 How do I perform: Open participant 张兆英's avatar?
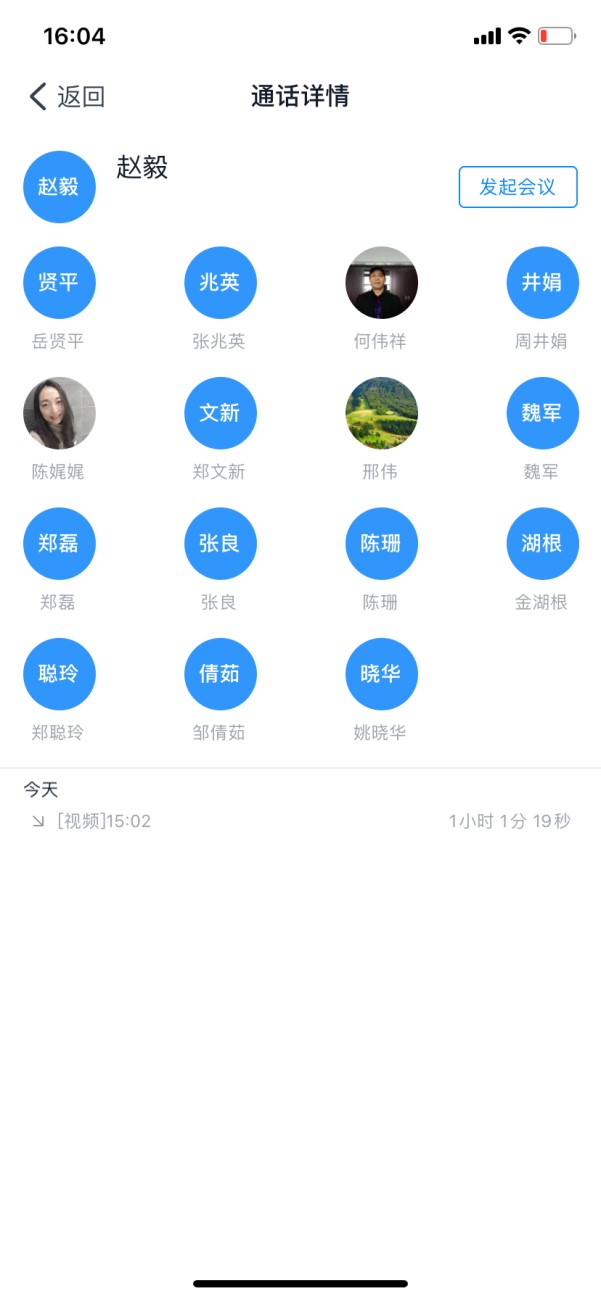pyautogui.click(x=220, y=283)
